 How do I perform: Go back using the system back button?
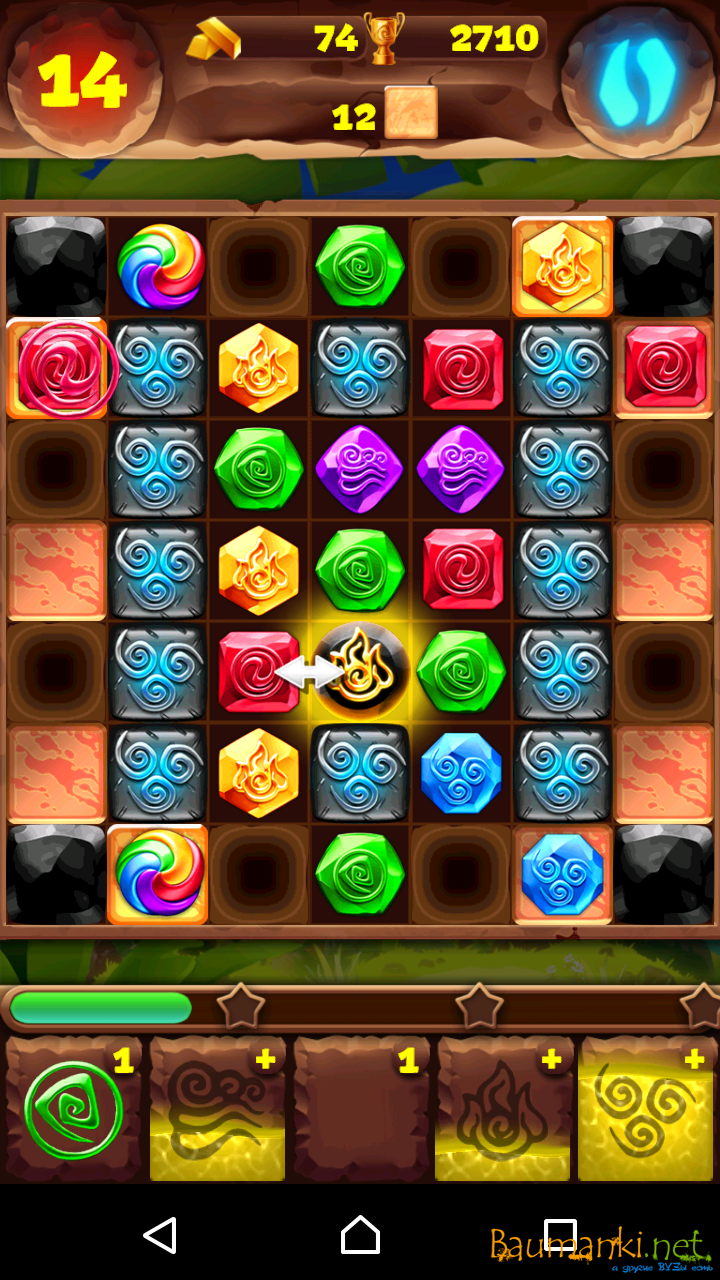click(160, 1235)
